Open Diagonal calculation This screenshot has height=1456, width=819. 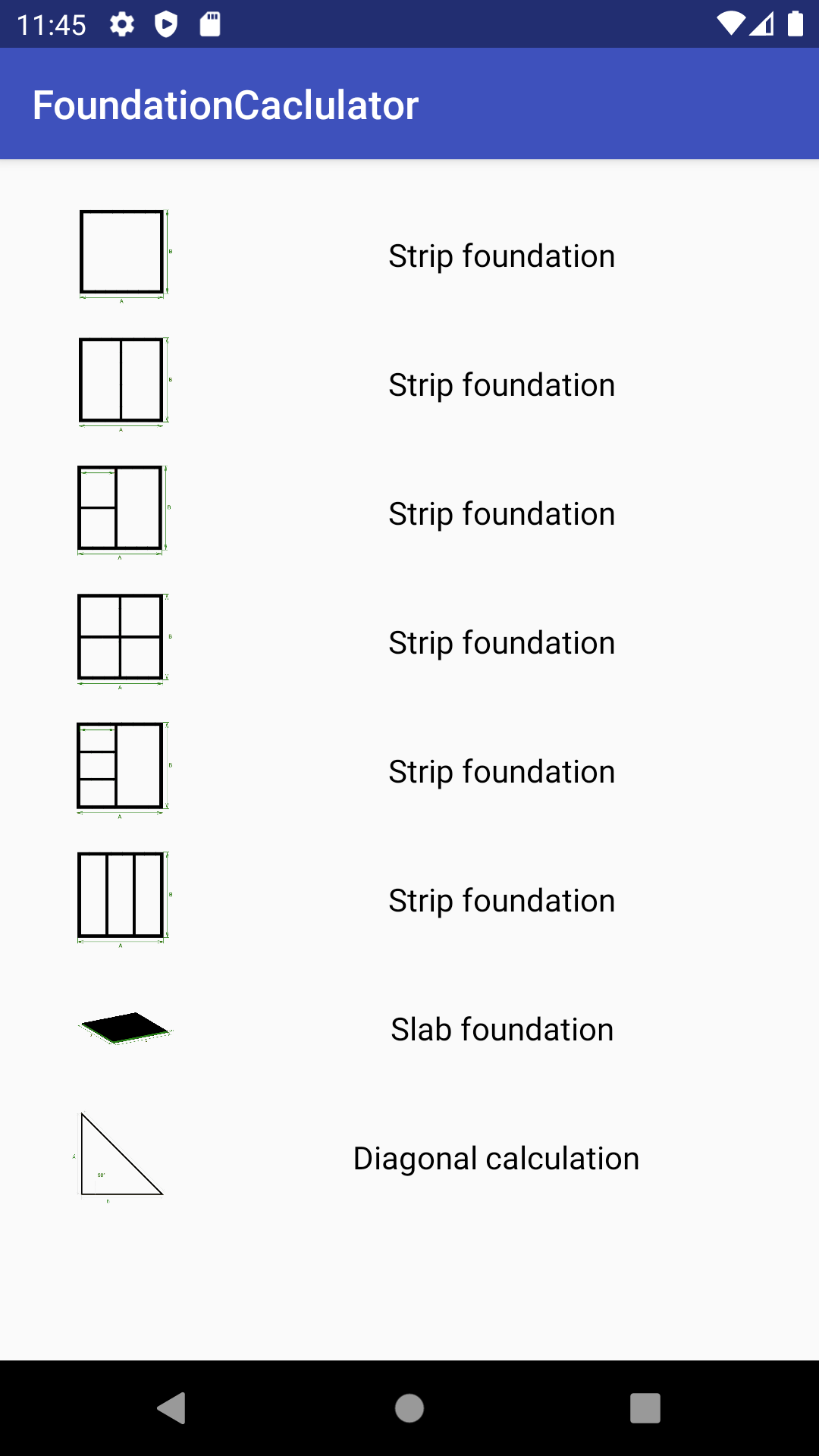409,1158
